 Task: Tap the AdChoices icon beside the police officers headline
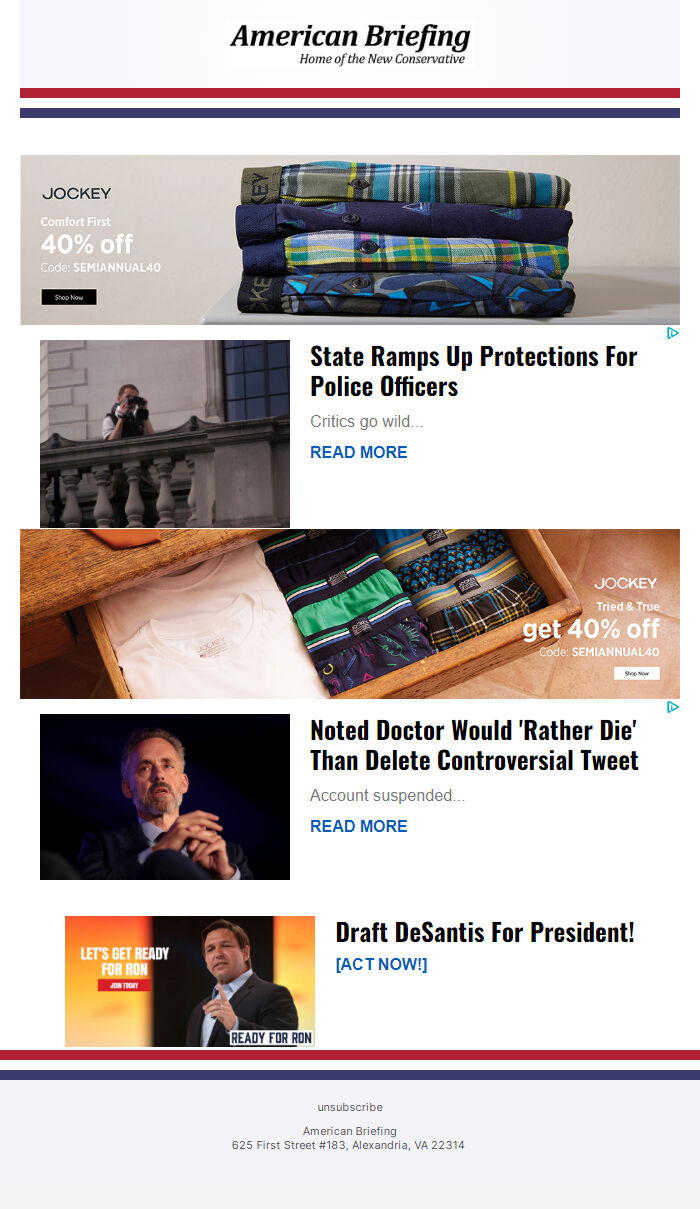point(673,333)
